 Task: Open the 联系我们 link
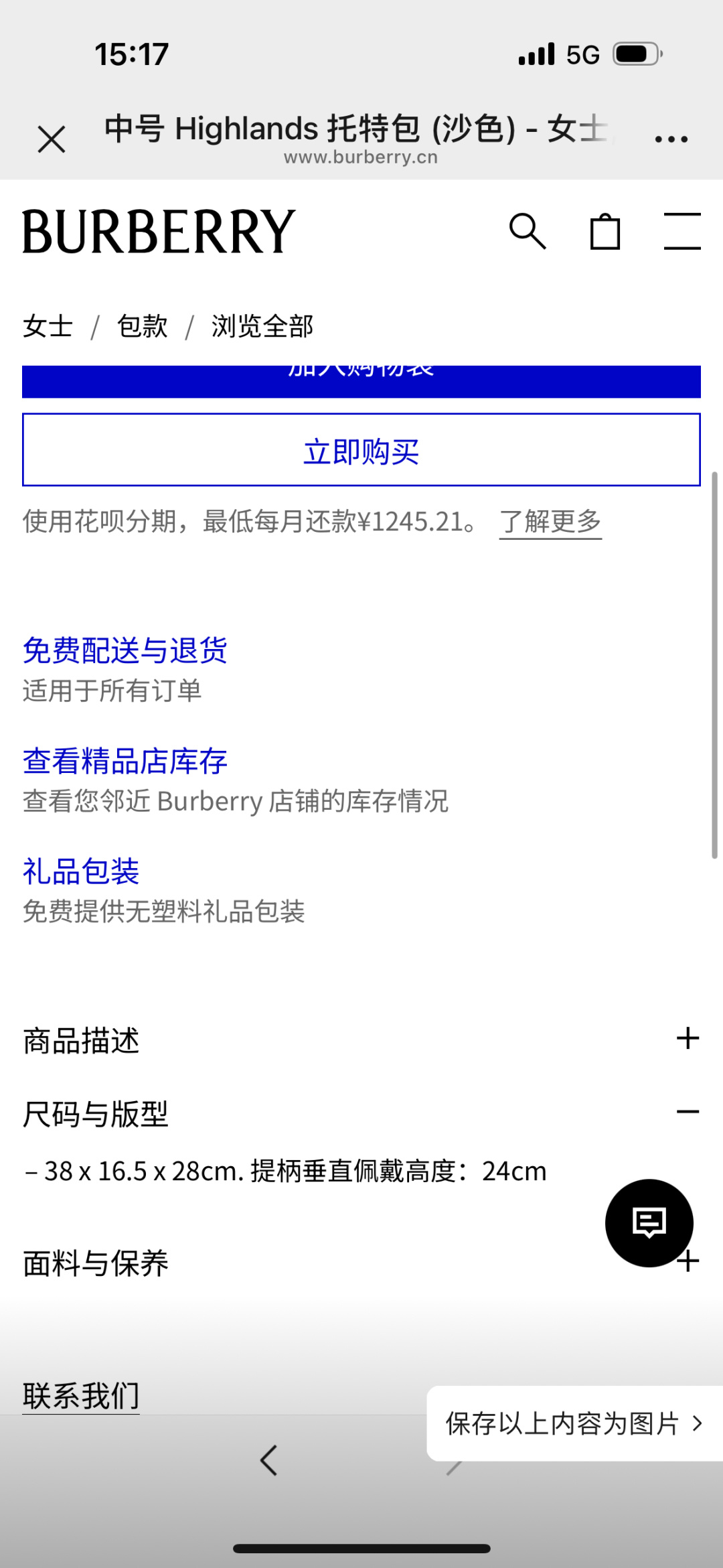pyautogui.click(x=81, y=1397)
